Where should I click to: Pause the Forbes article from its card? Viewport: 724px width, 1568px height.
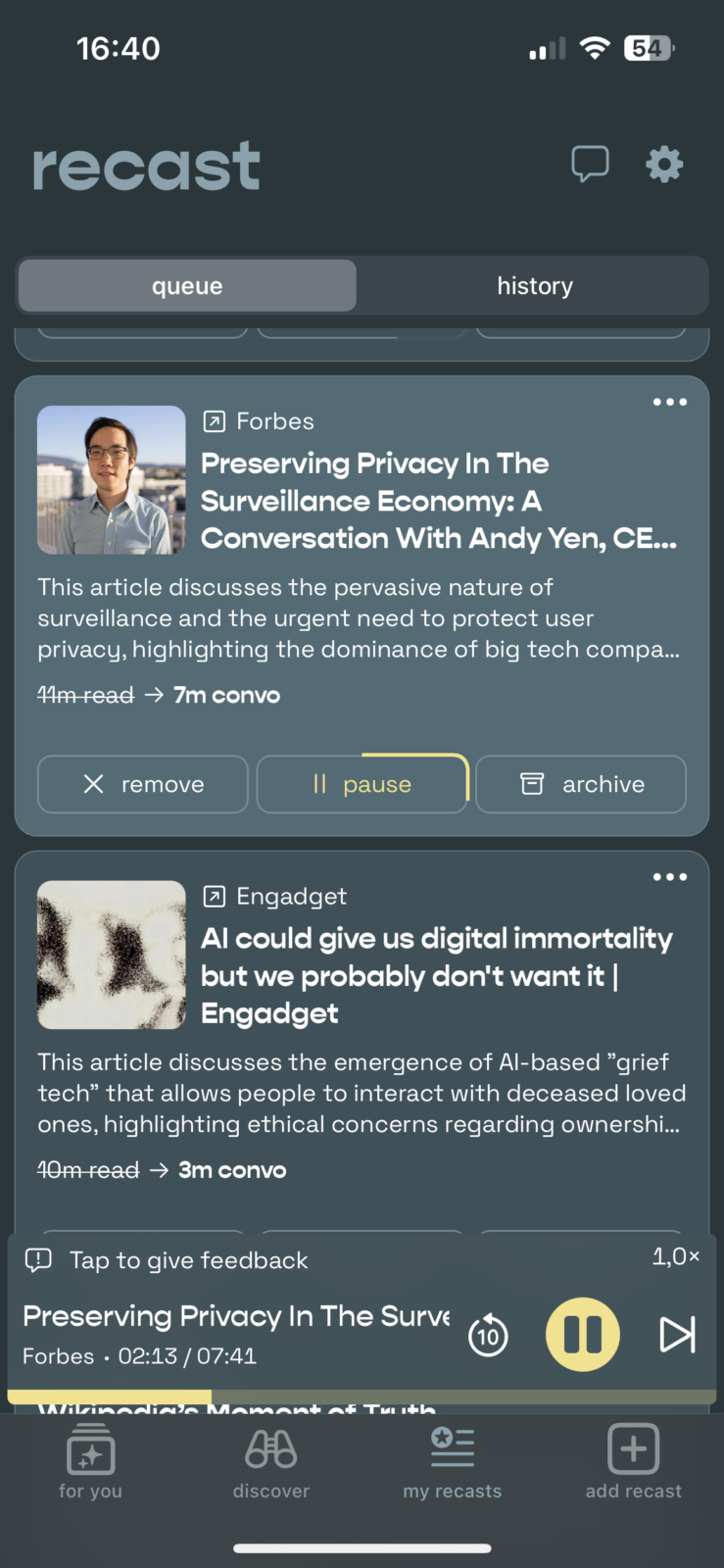click(x=362, y=784)
